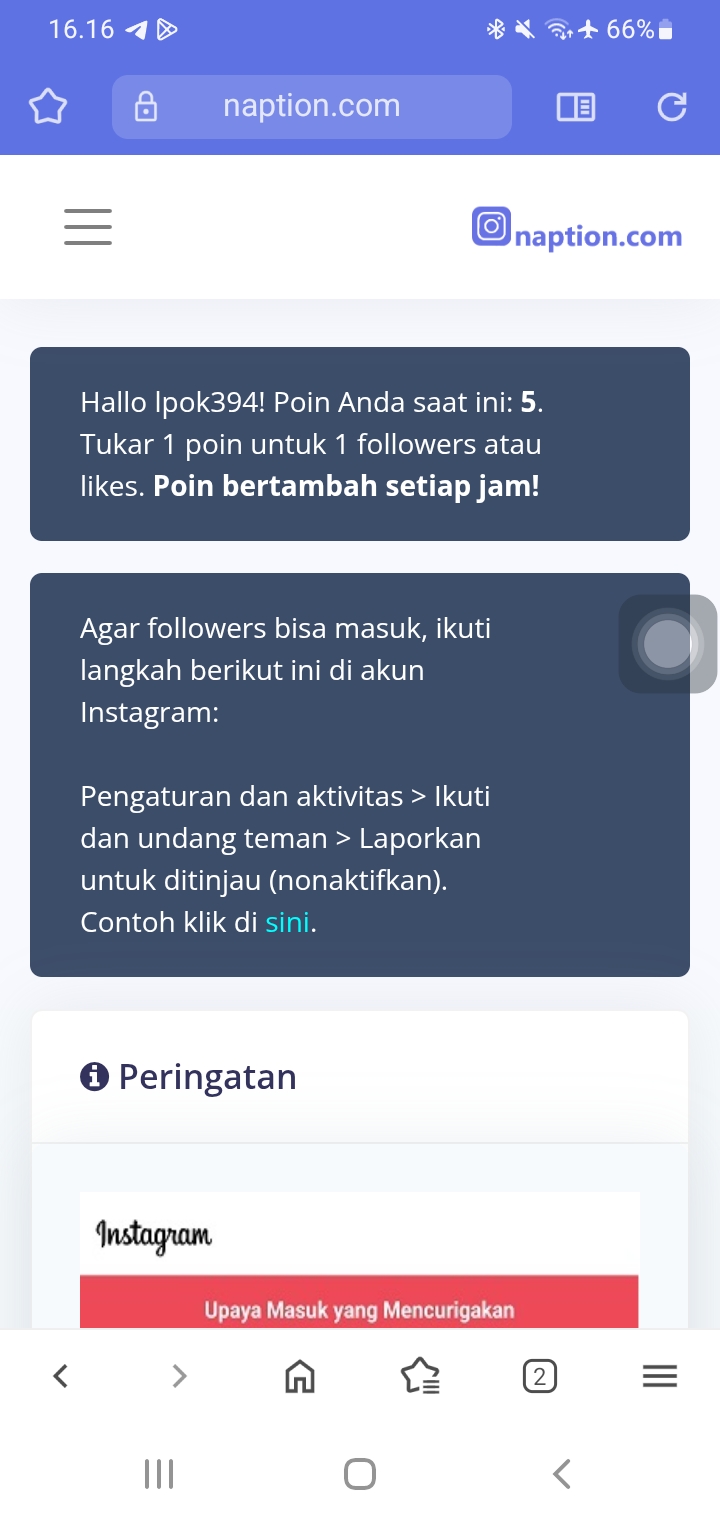Go back to the previous page
This screenshot has width=720, height=1520.
coord(61,1377)
